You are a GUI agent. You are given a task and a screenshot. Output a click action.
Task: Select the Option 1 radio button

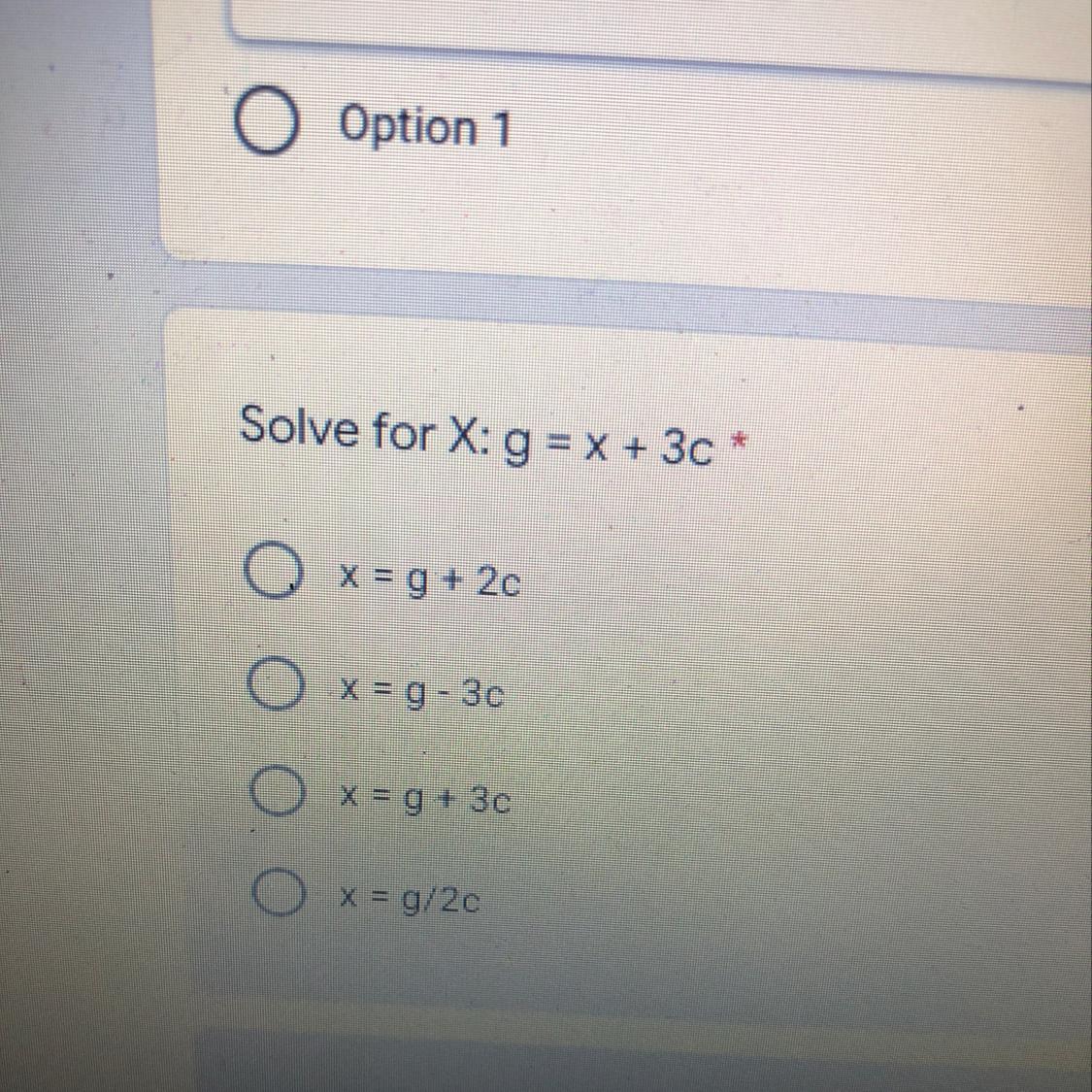point(265,119)
